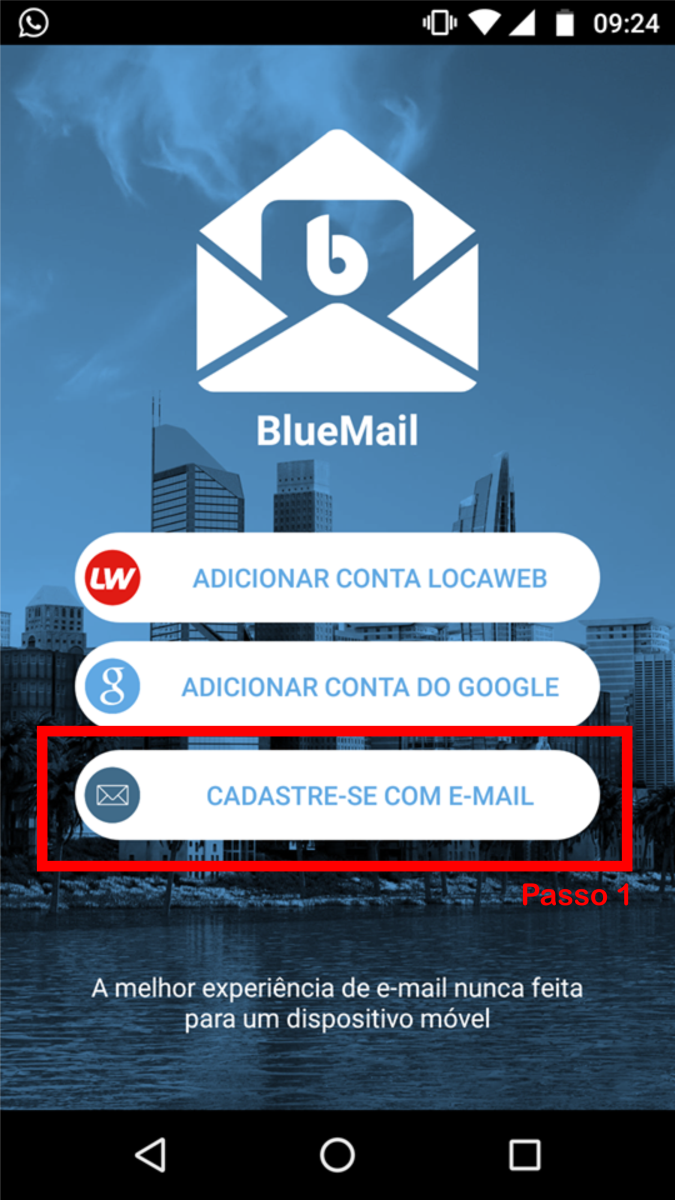The height and width of the screenshot is (1200, 675).
Task: Go back using the navigation bar
Action: tap(150, 1155)
